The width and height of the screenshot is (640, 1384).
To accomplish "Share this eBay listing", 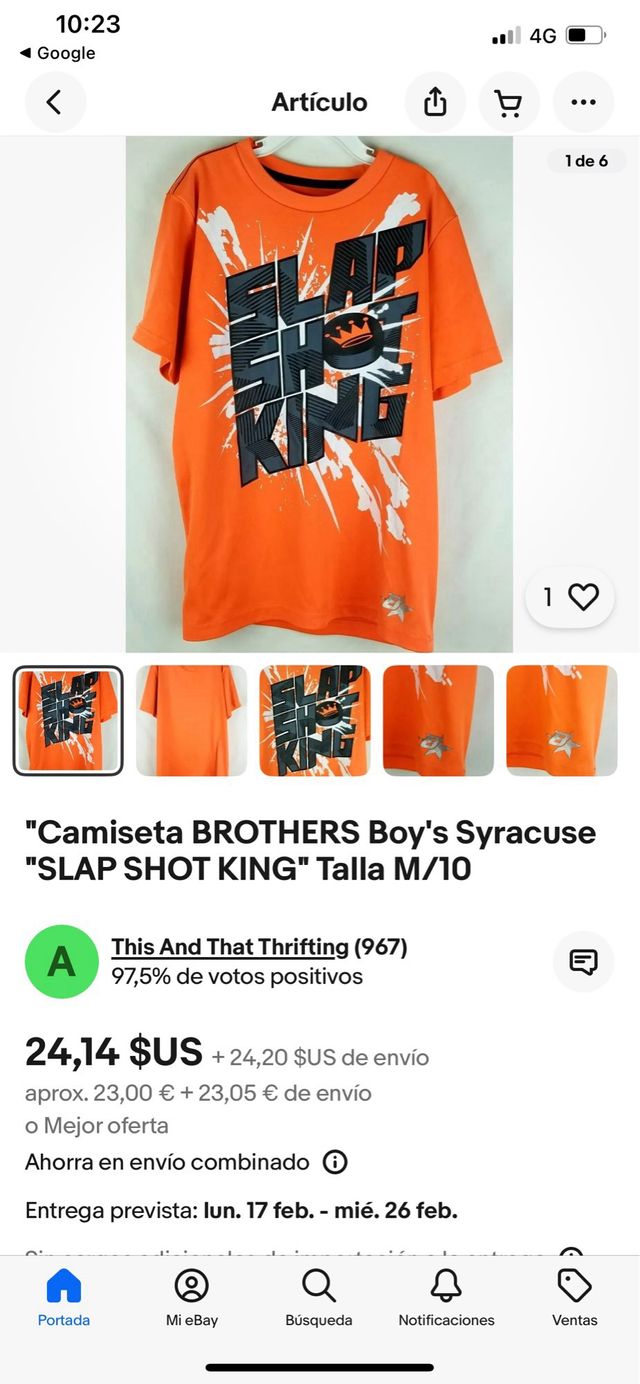I will 435,102.
